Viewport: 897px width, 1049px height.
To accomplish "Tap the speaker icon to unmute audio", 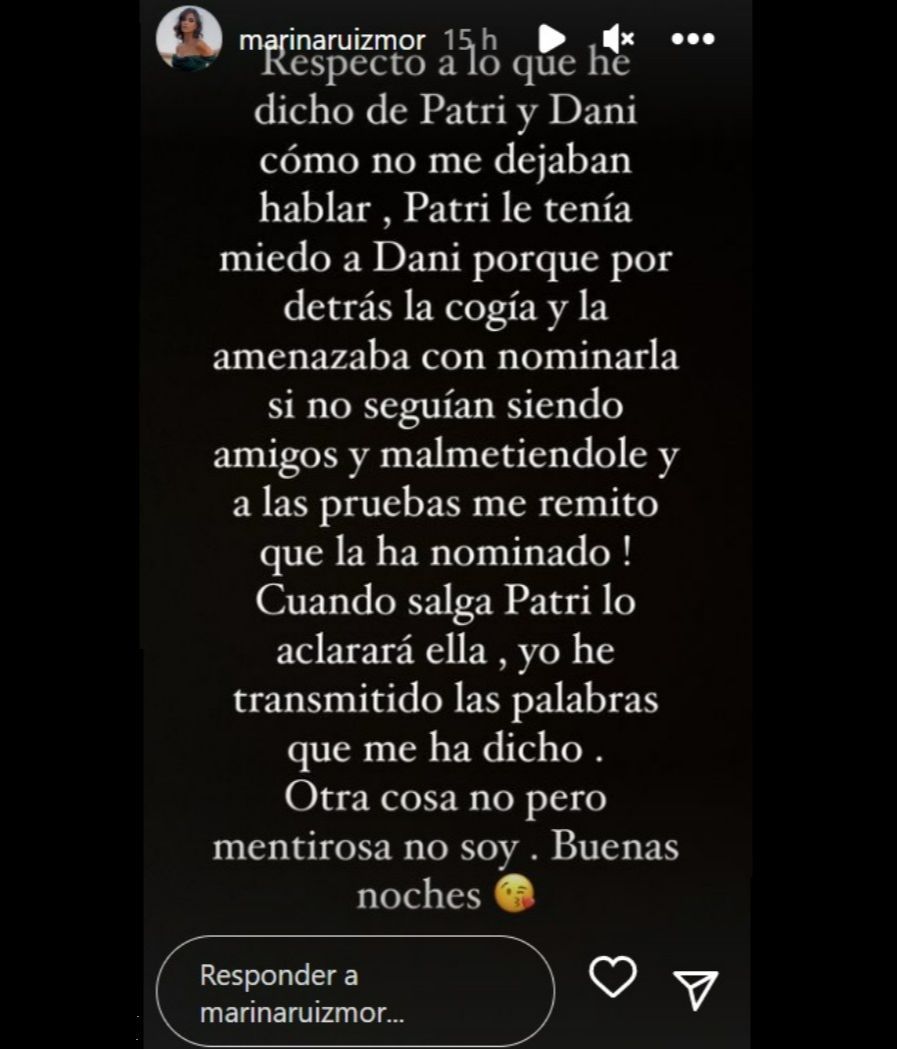I will tap(617, 37).
